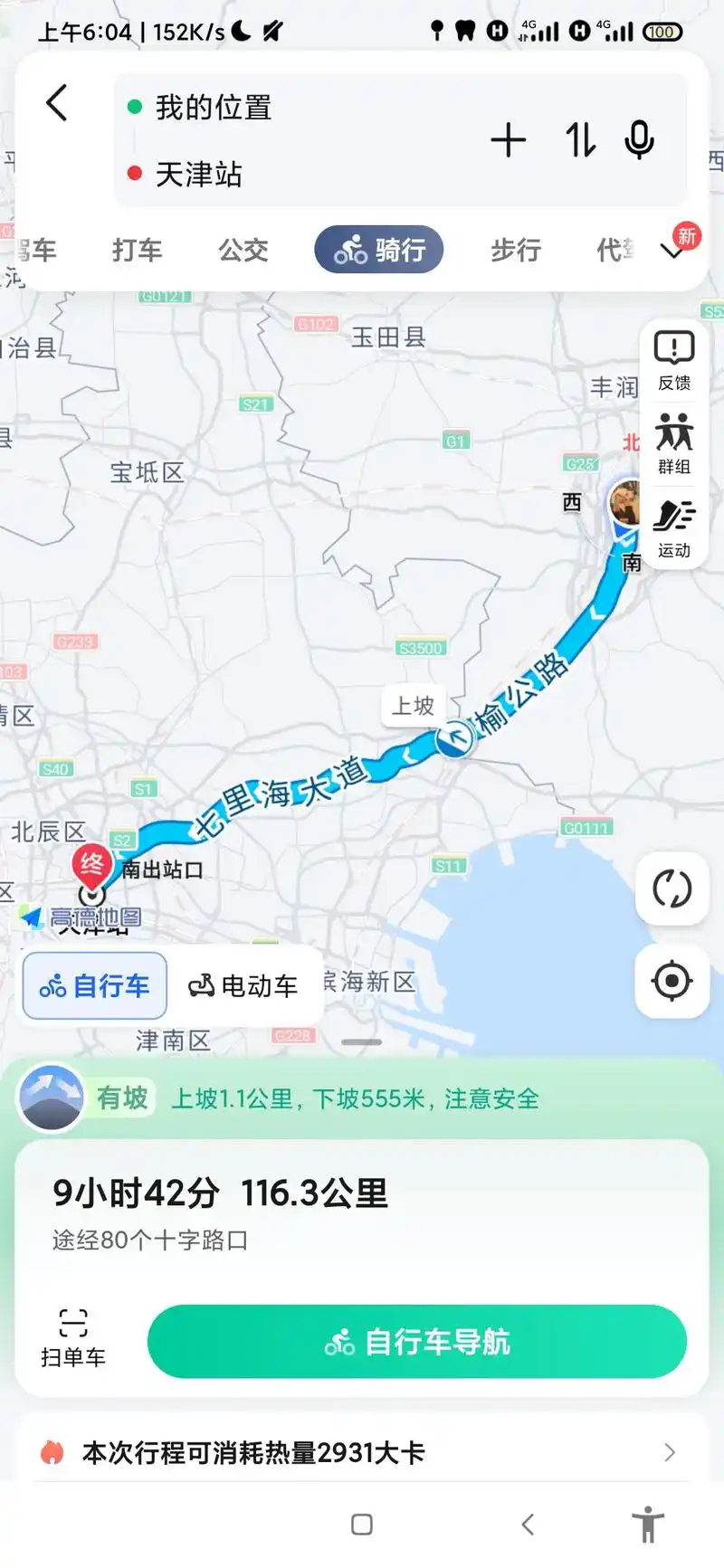Add a waypoint with the plus icon
Image resolution: width=724 pixels, height=1568 pixels.
[508, 140]
